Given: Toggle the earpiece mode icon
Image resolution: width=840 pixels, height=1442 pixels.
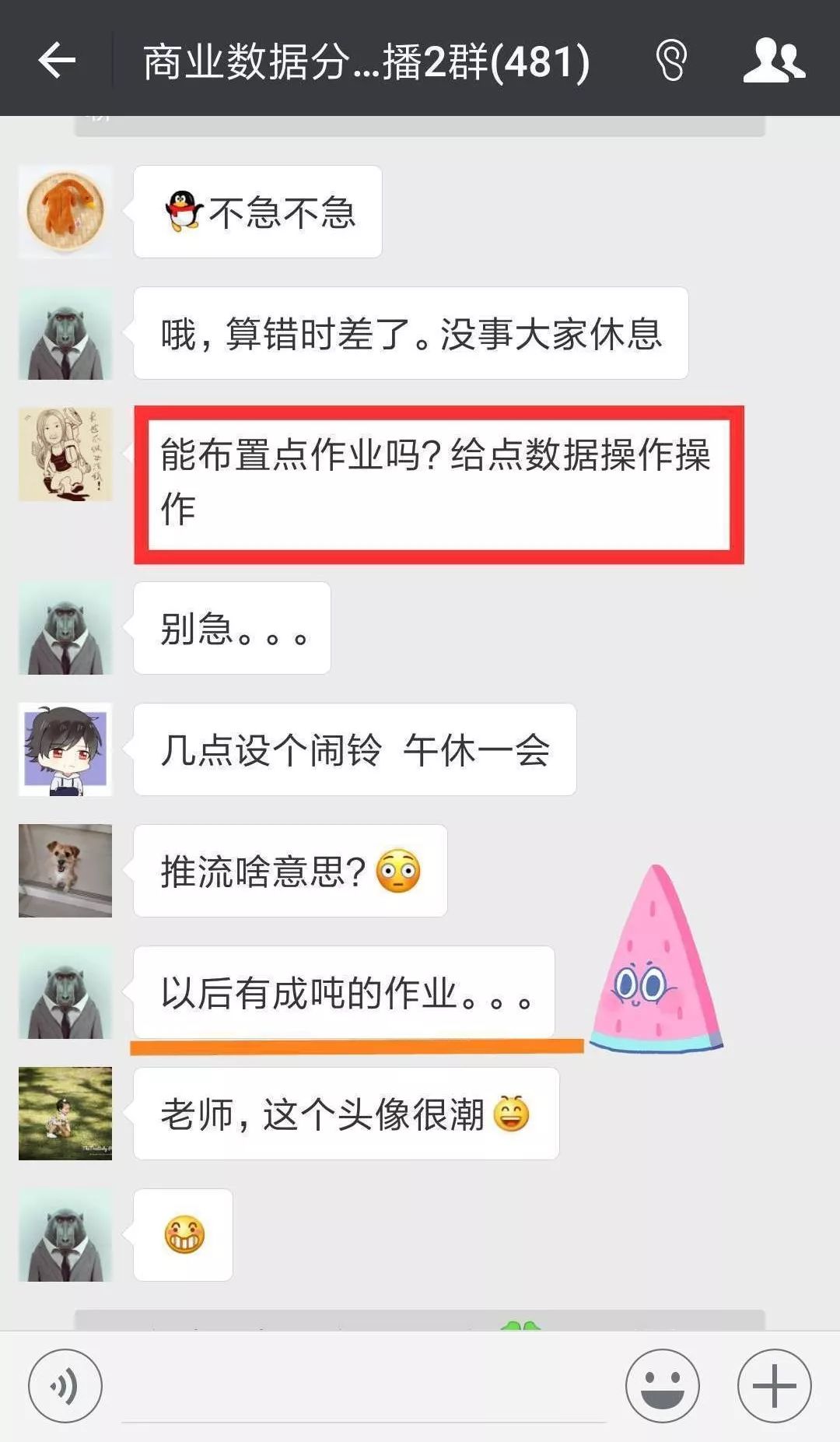Looking at the screenshot, I should (x=670, y=61).
